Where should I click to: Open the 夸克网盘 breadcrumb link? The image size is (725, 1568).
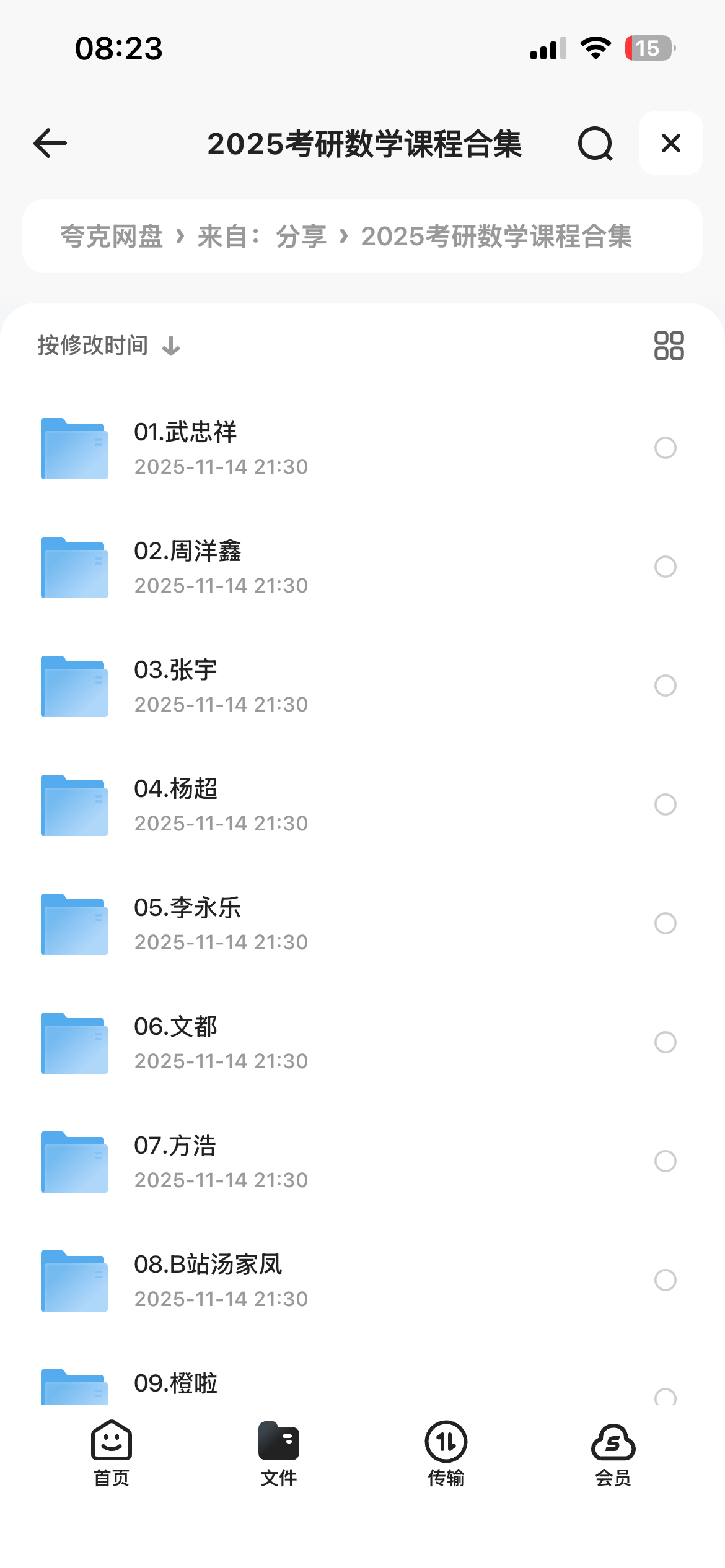tap(112, 236)
